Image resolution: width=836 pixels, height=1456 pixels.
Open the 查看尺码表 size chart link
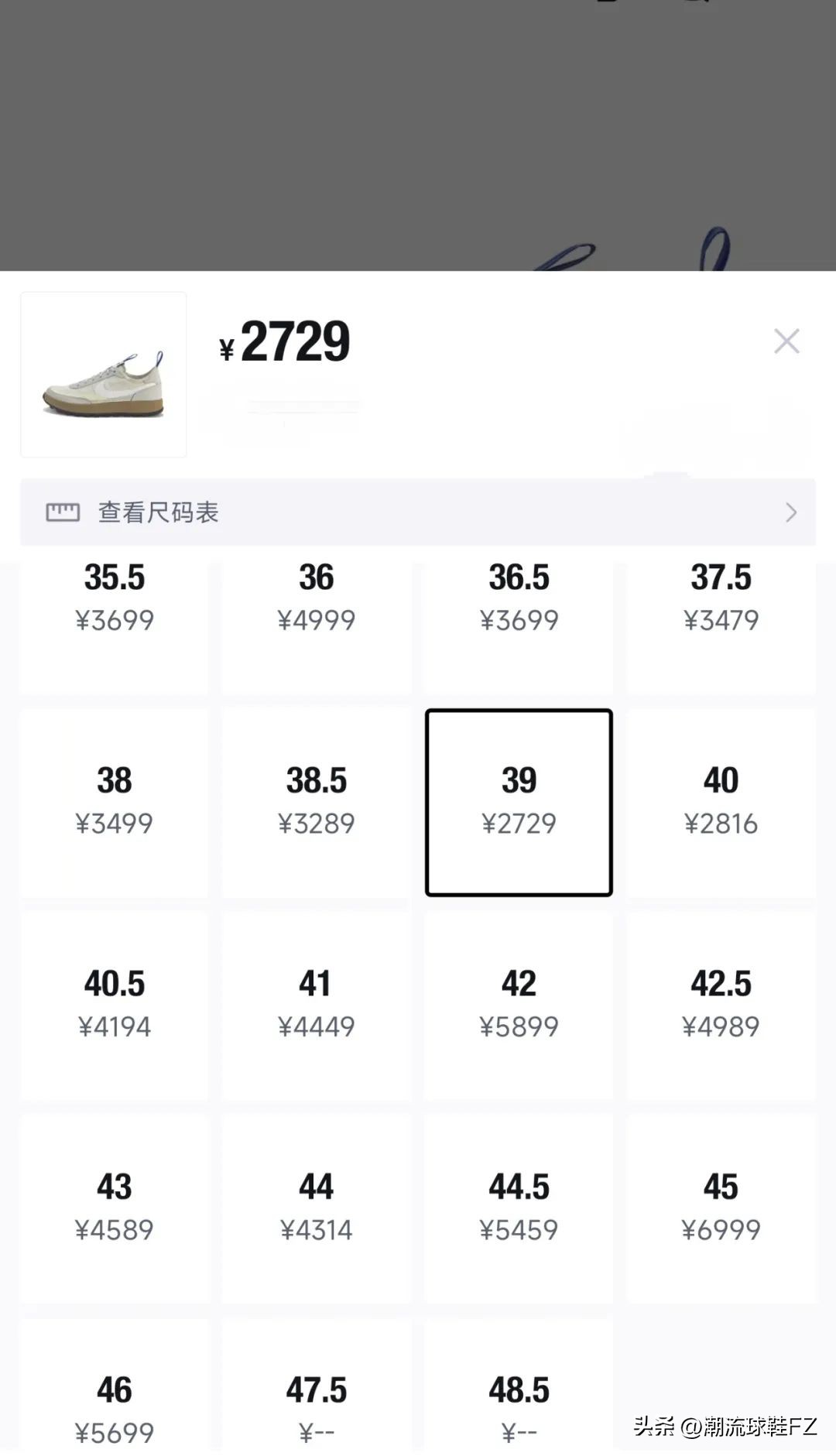159,512
